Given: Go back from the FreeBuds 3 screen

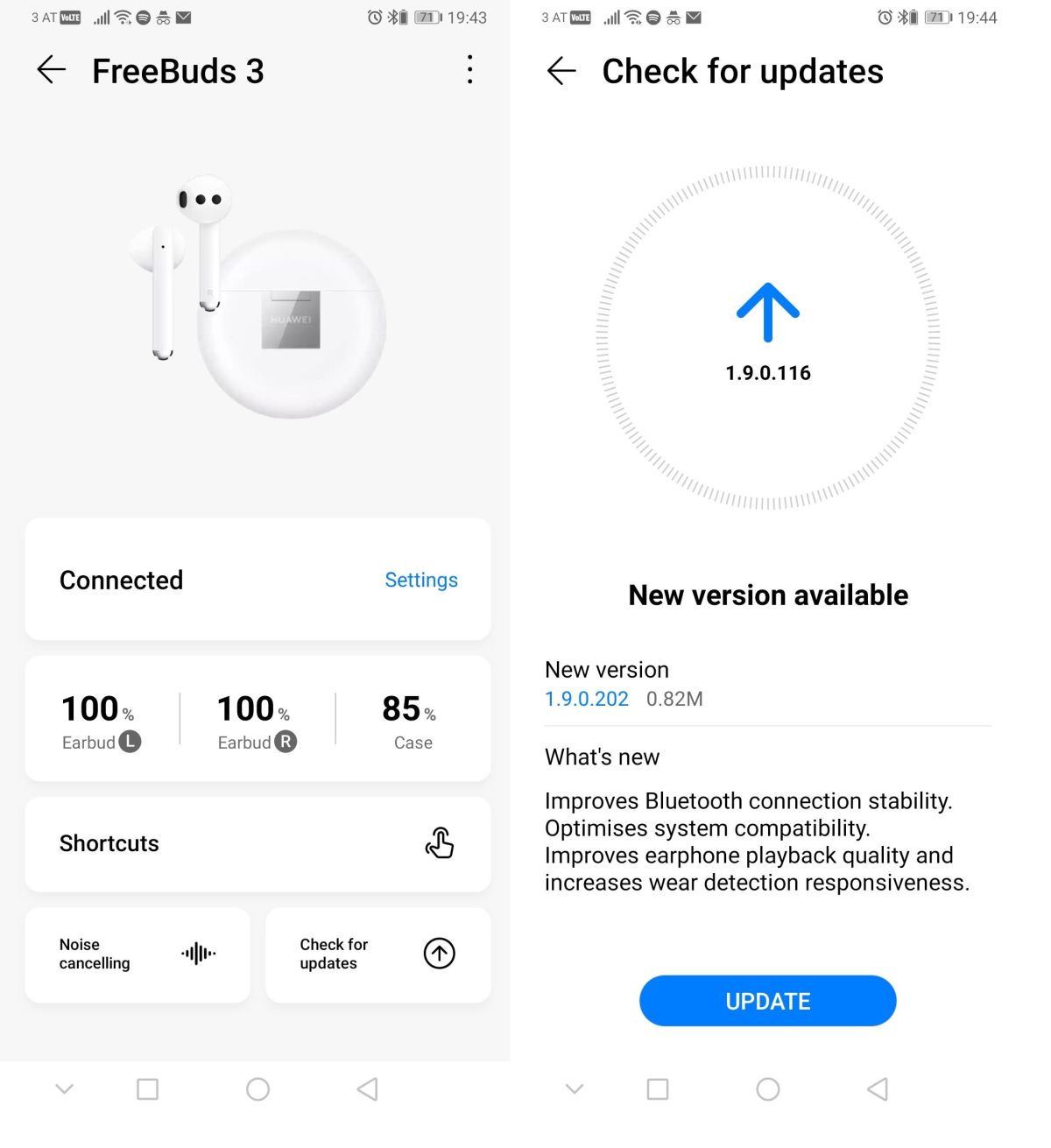Looking at the screenshot, I should click(x=52, y=70).
